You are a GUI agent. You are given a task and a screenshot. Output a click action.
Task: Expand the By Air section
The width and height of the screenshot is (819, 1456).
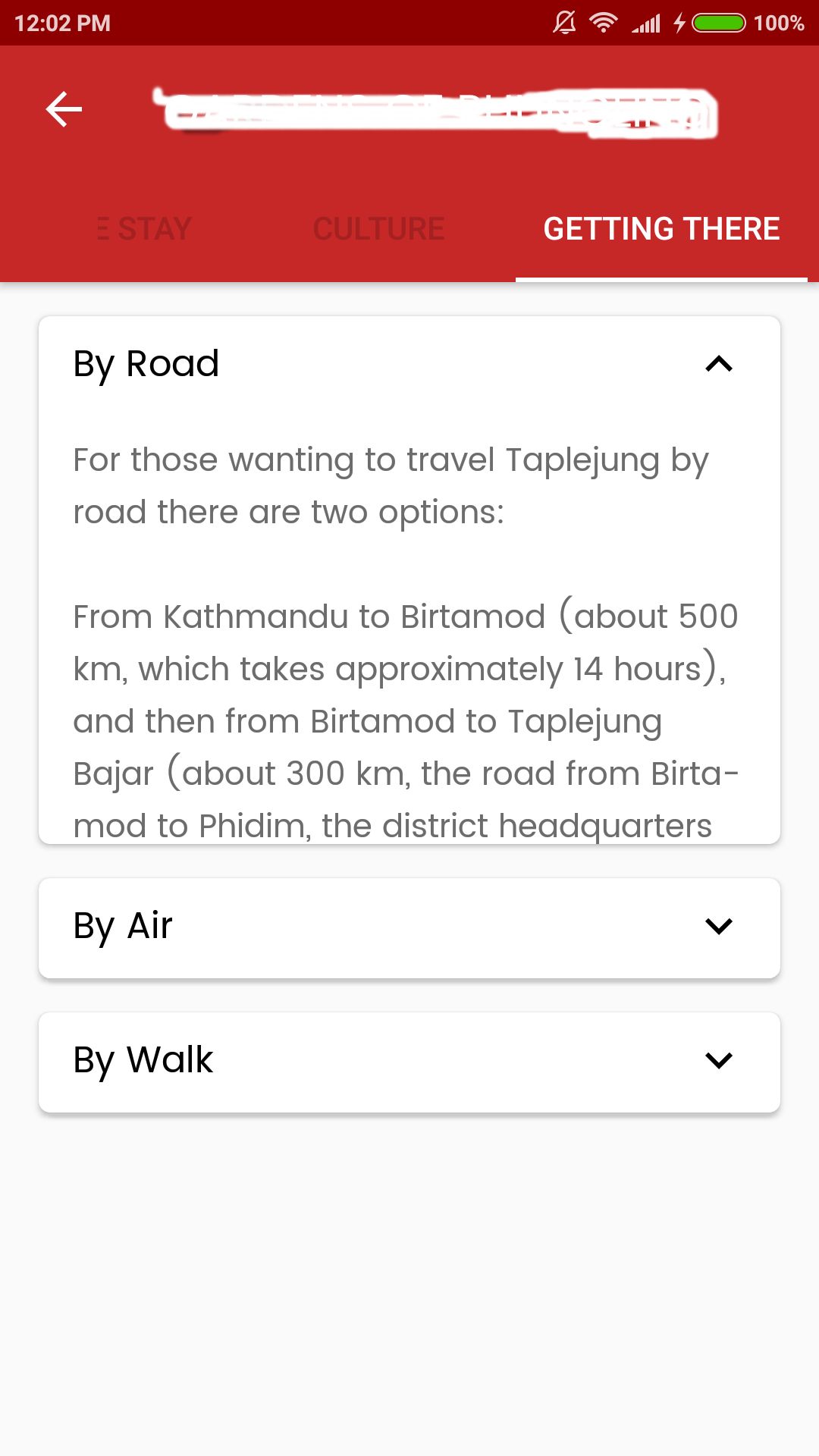(717, 926)
